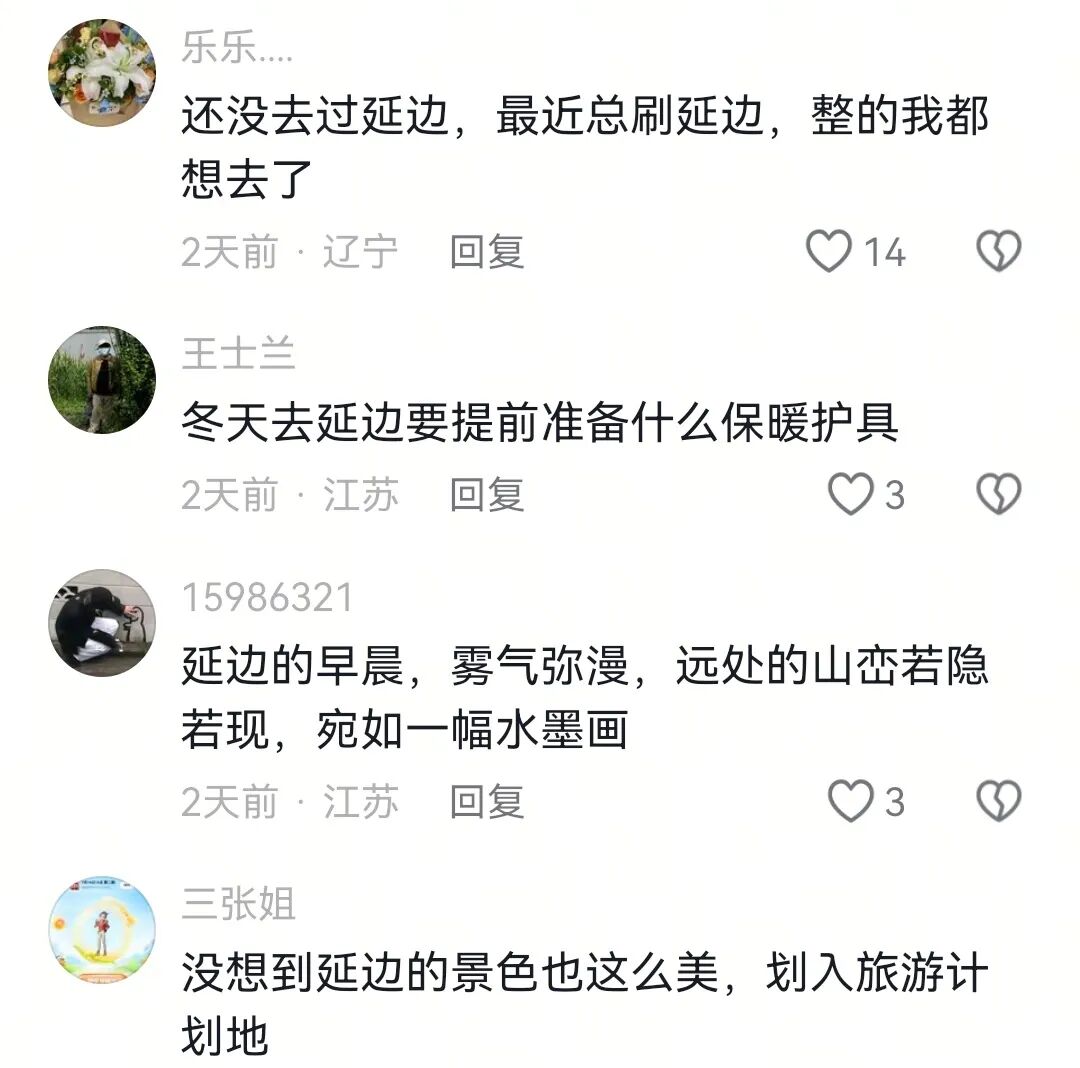Dislike 王士兰's comment
This screenshot has height=1068, width=1080.
pos(998,494)
